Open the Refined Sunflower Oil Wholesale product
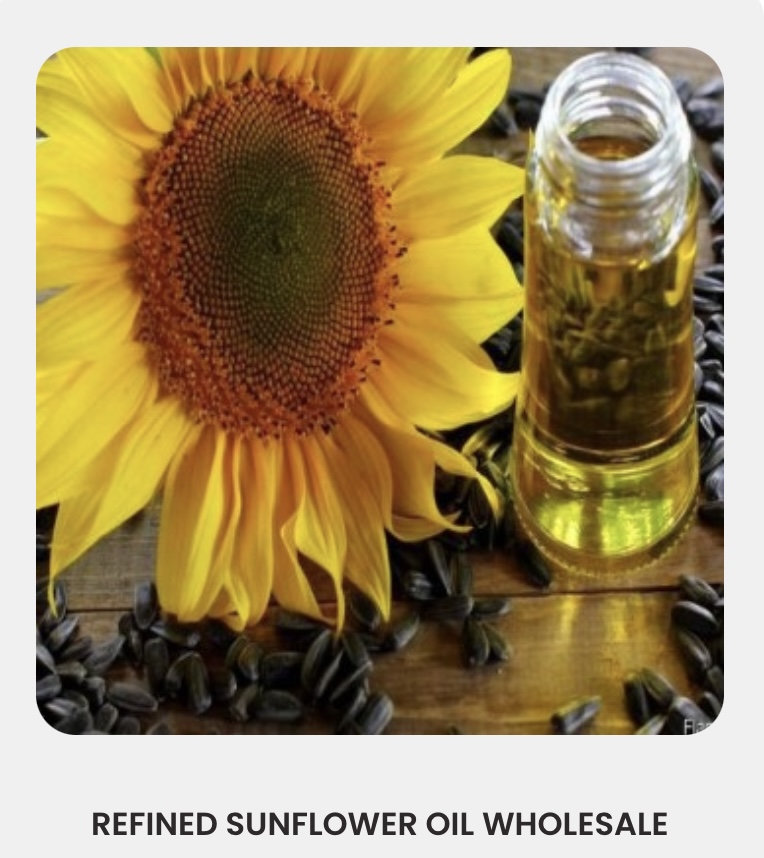 [x=380, y=824]
